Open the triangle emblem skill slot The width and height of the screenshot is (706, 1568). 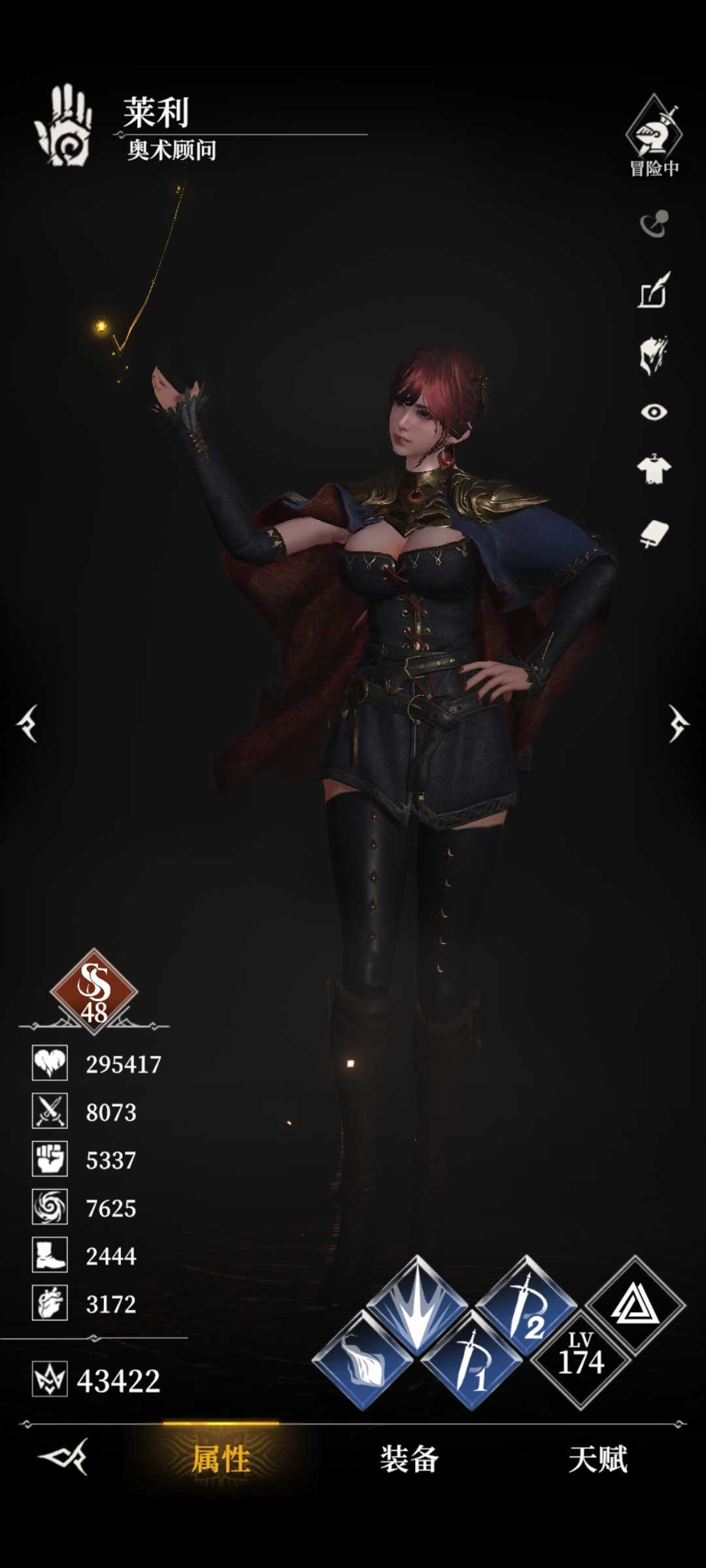pyautogui.click(x=635, y=1305)
